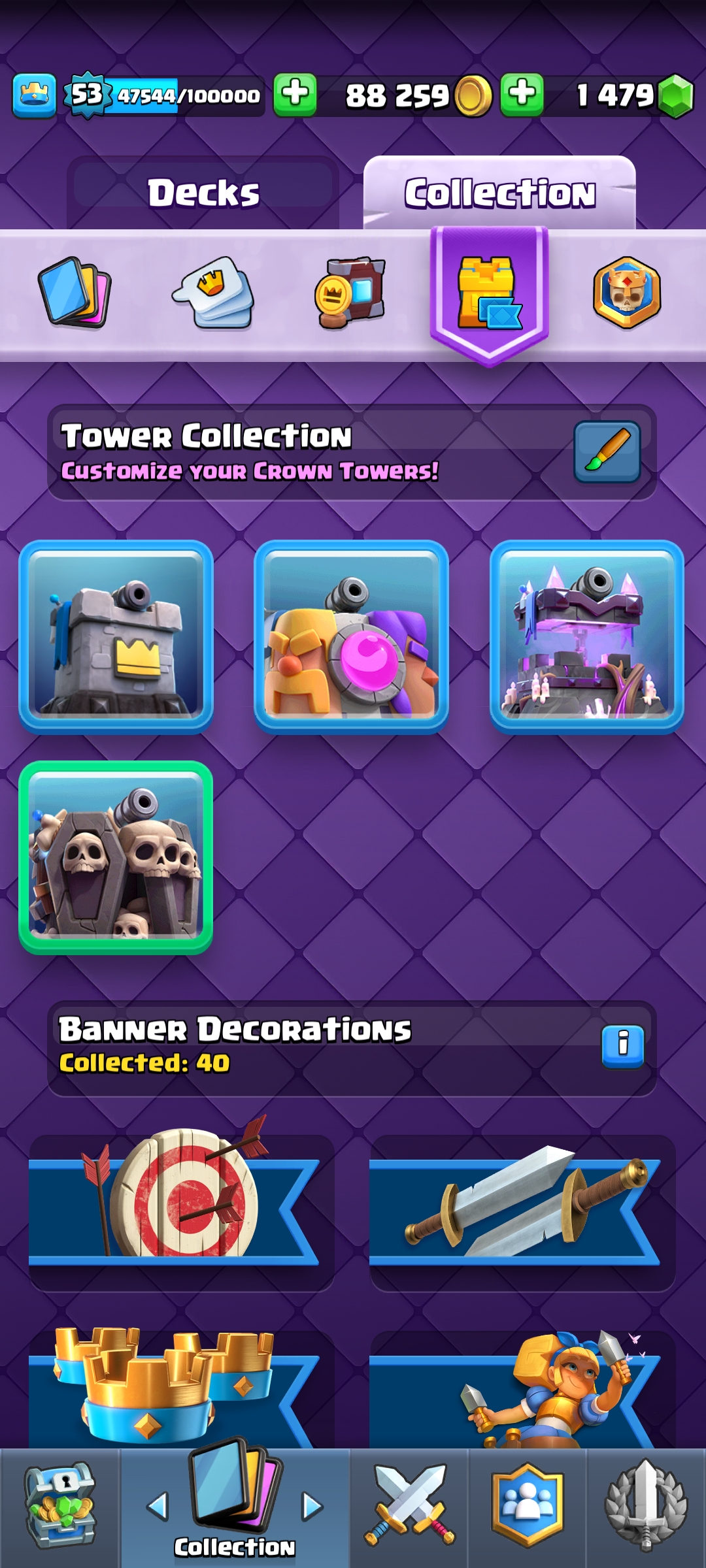Add more gold with the plus button

(295, 95)
